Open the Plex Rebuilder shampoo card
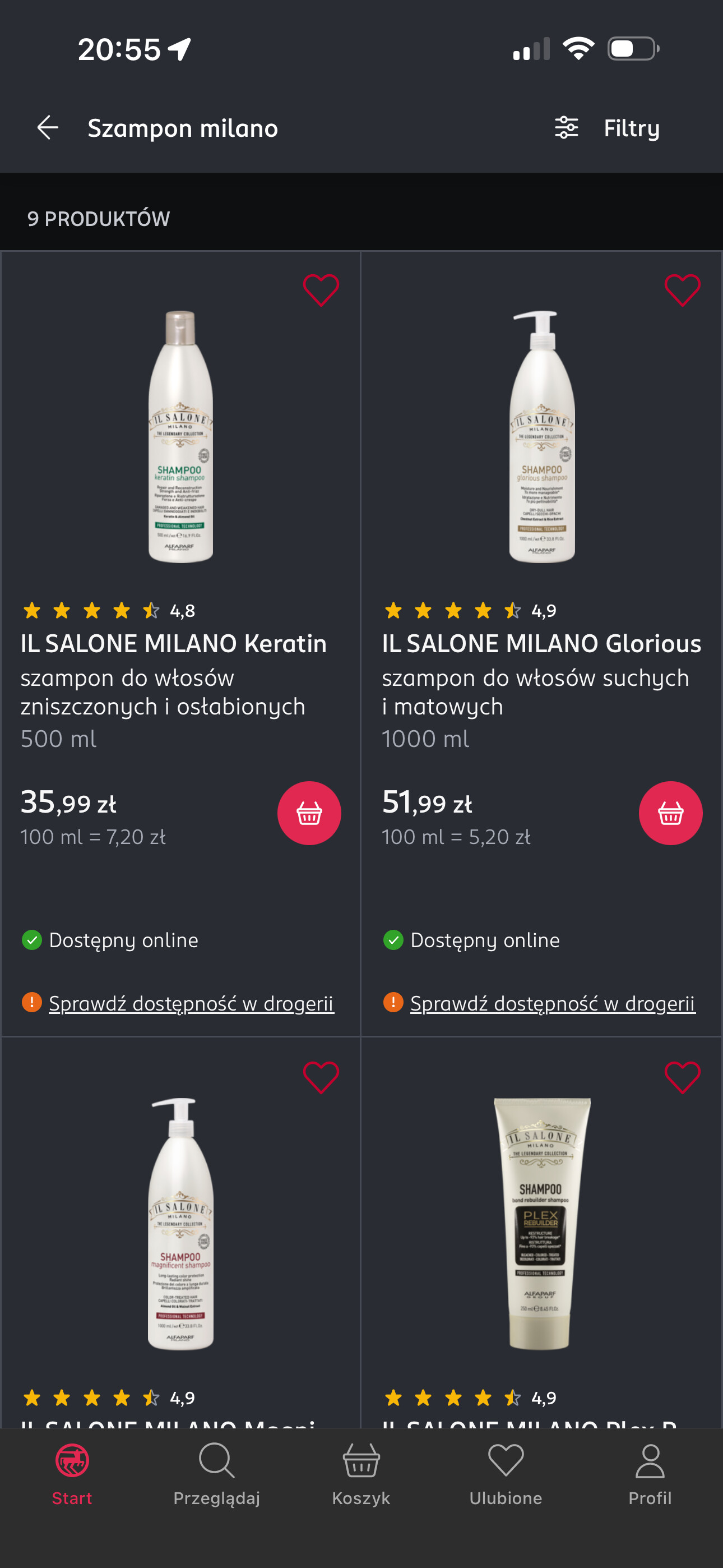 541,1224
